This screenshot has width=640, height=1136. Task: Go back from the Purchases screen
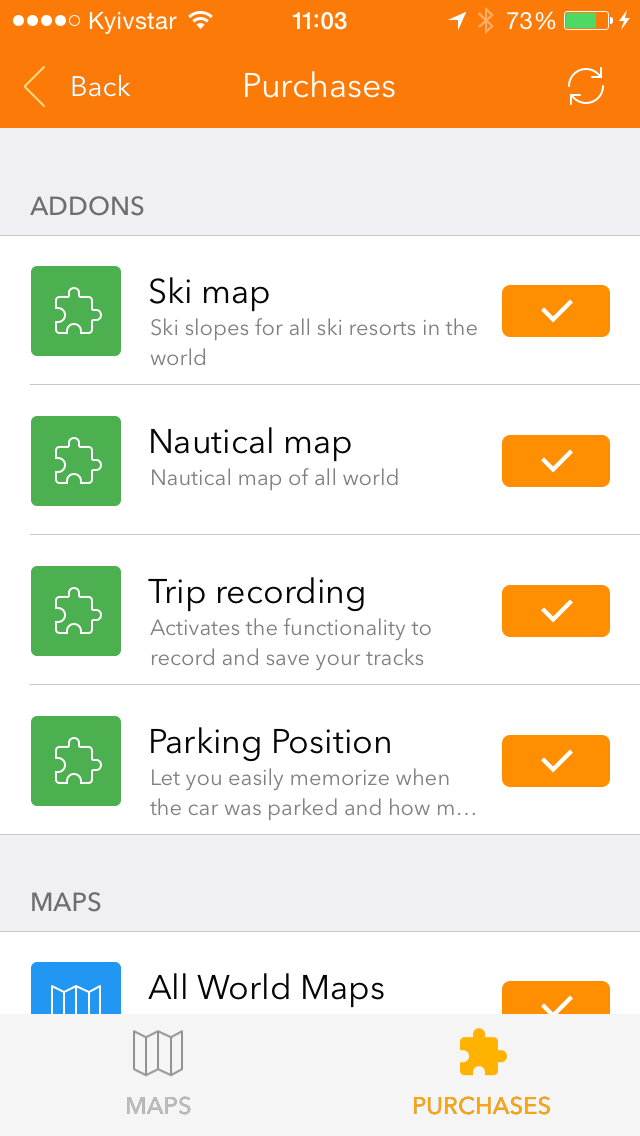(x=78, y=87)
